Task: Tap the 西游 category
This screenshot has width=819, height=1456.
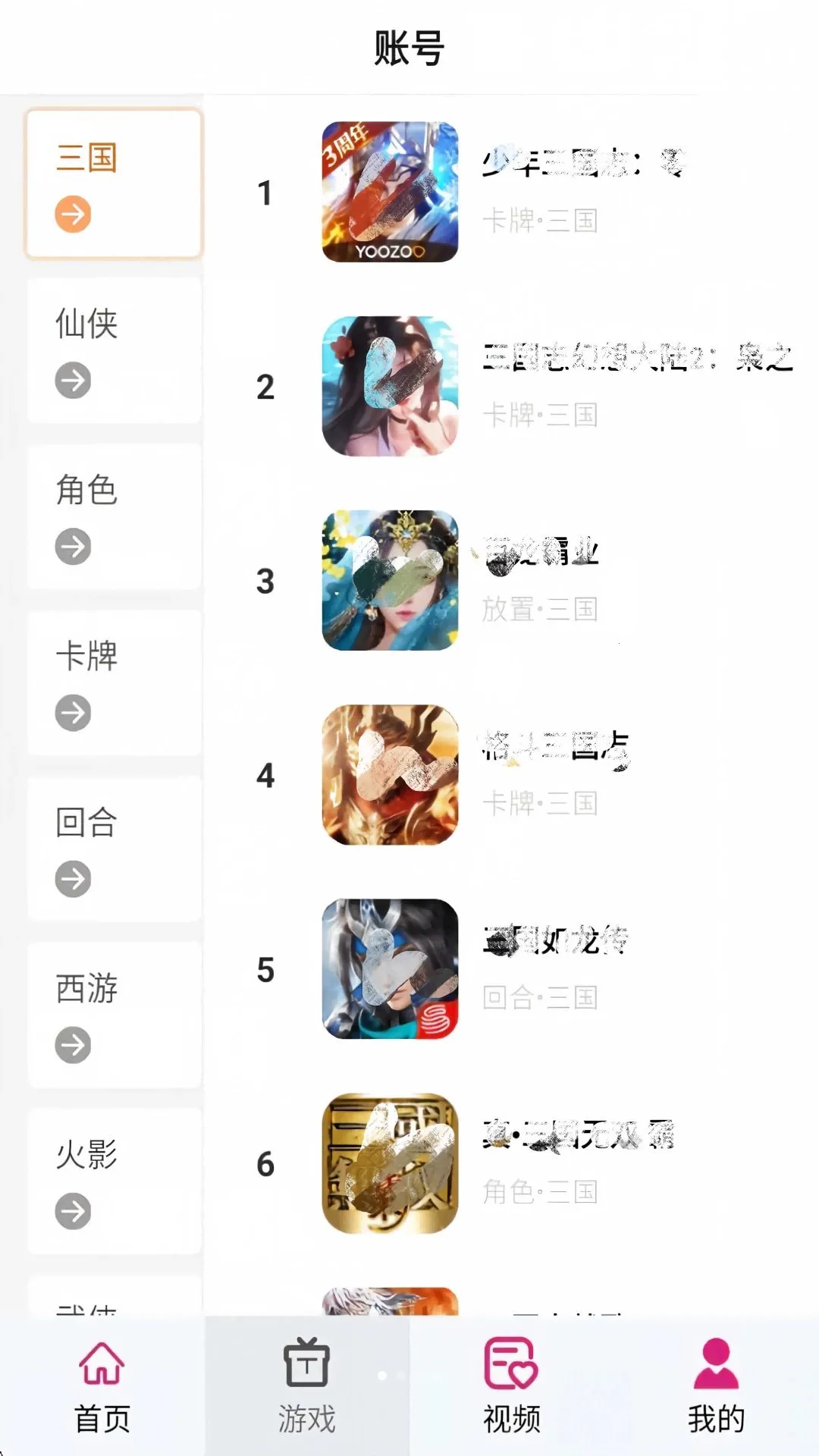Action: (x=115, y=1015)
